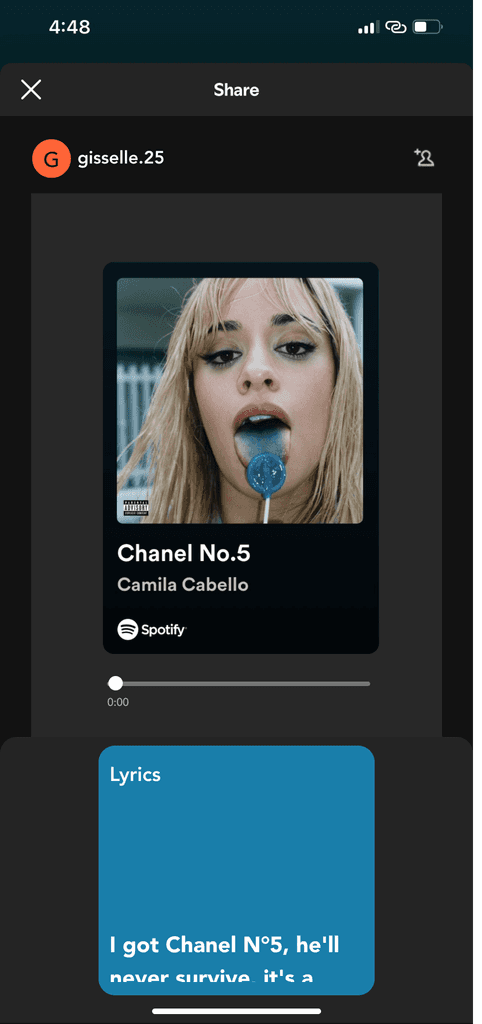This screenshot has height=1024, width=482.
Task: Add gisselle.25 as a friend
Action: tap(425, 158)
